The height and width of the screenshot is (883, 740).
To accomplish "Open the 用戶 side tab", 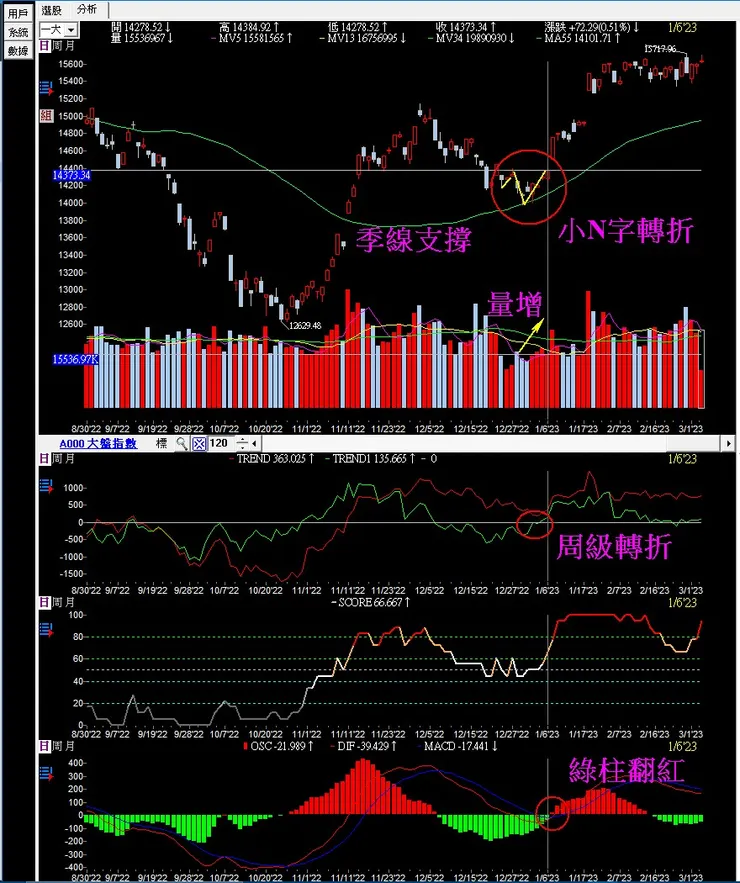I will (x=17, y=15).
